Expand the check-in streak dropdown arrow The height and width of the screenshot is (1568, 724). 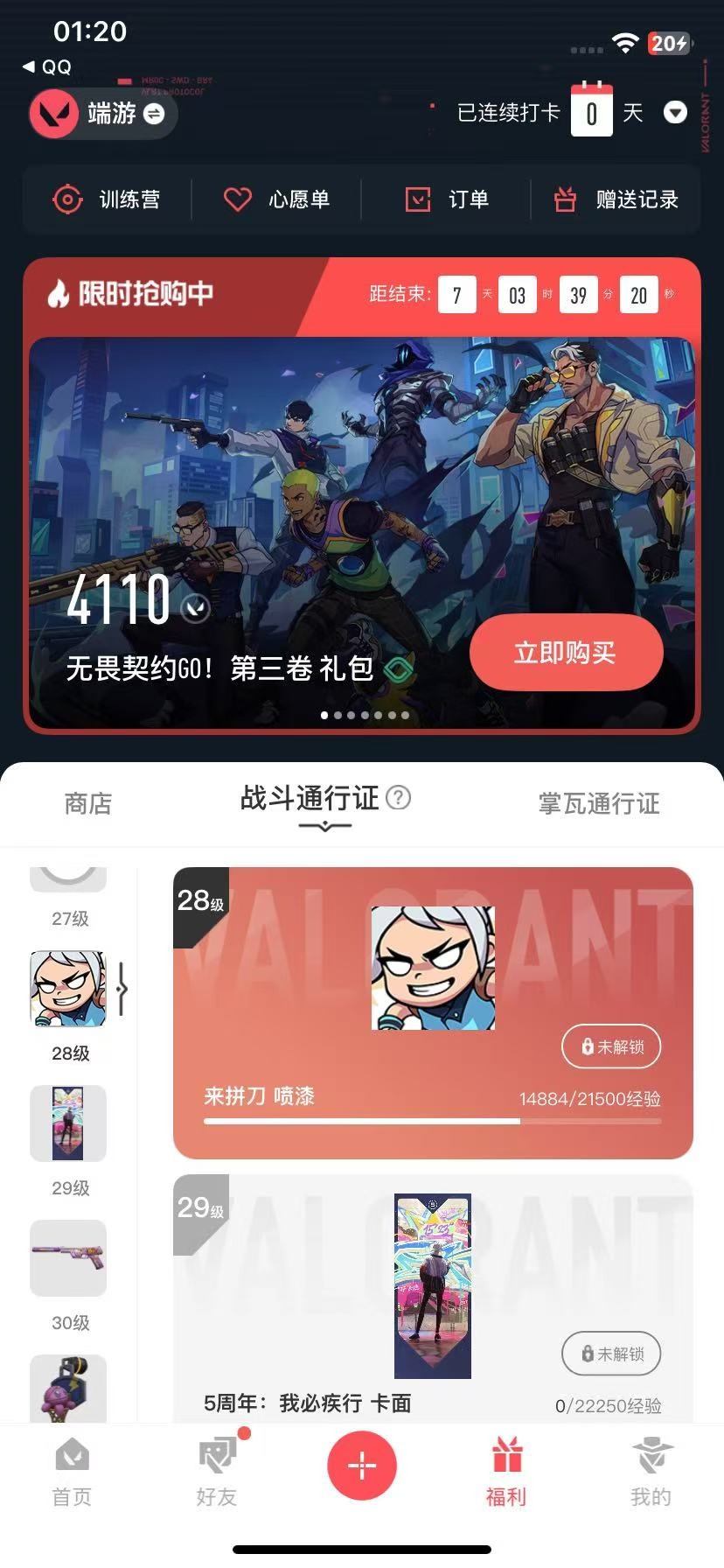click(x=675, y=113)
